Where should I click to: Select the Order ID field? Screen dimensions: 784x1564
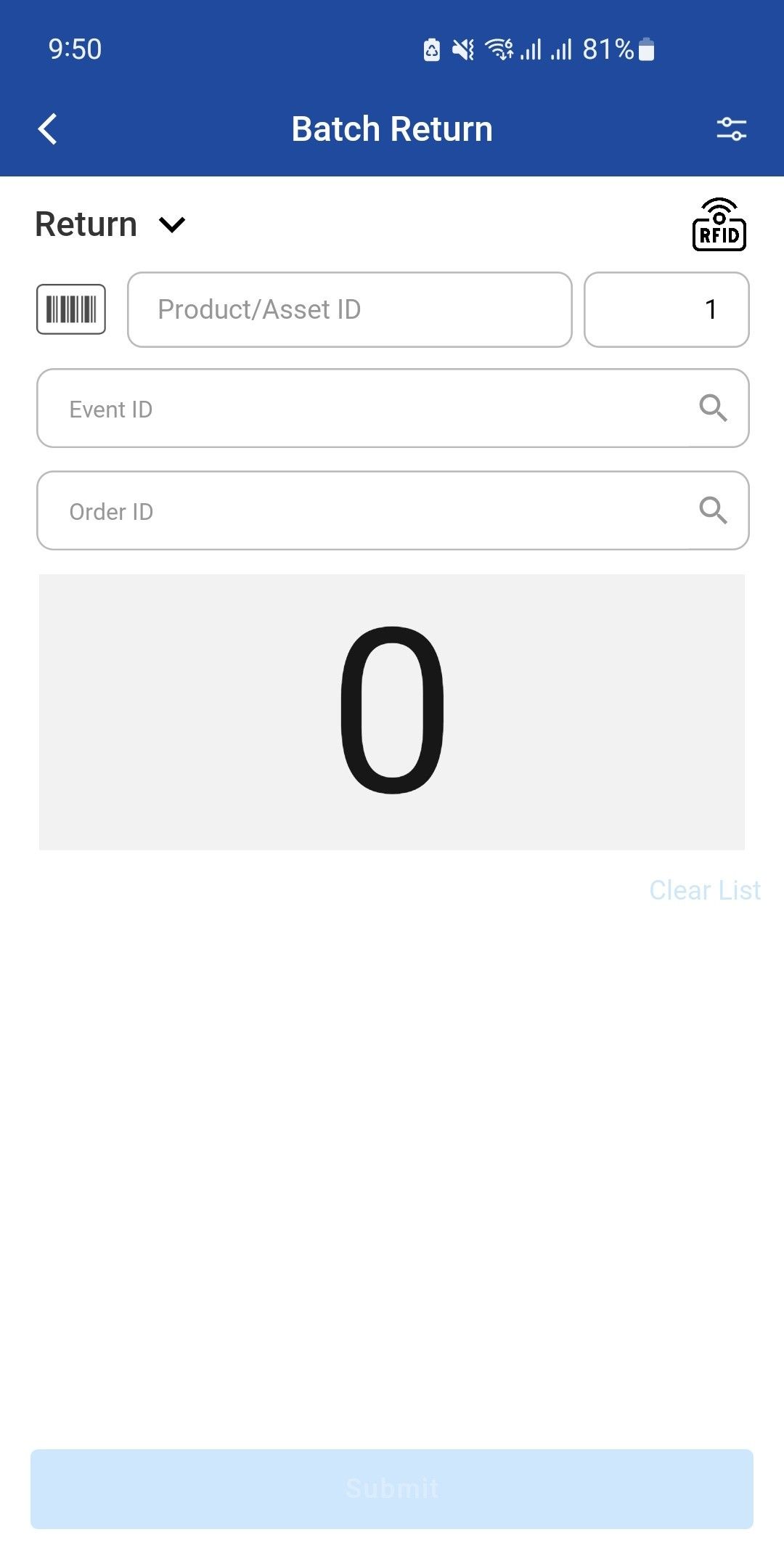[363, 511]
